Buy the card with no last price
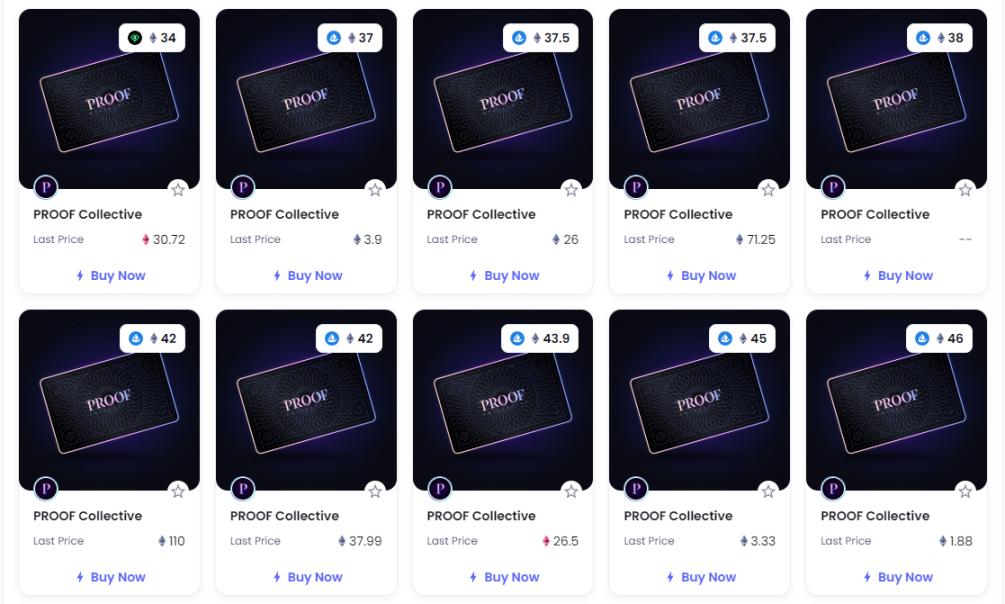The width and height of the screenshot is (1005, 604). coord(896,276)
